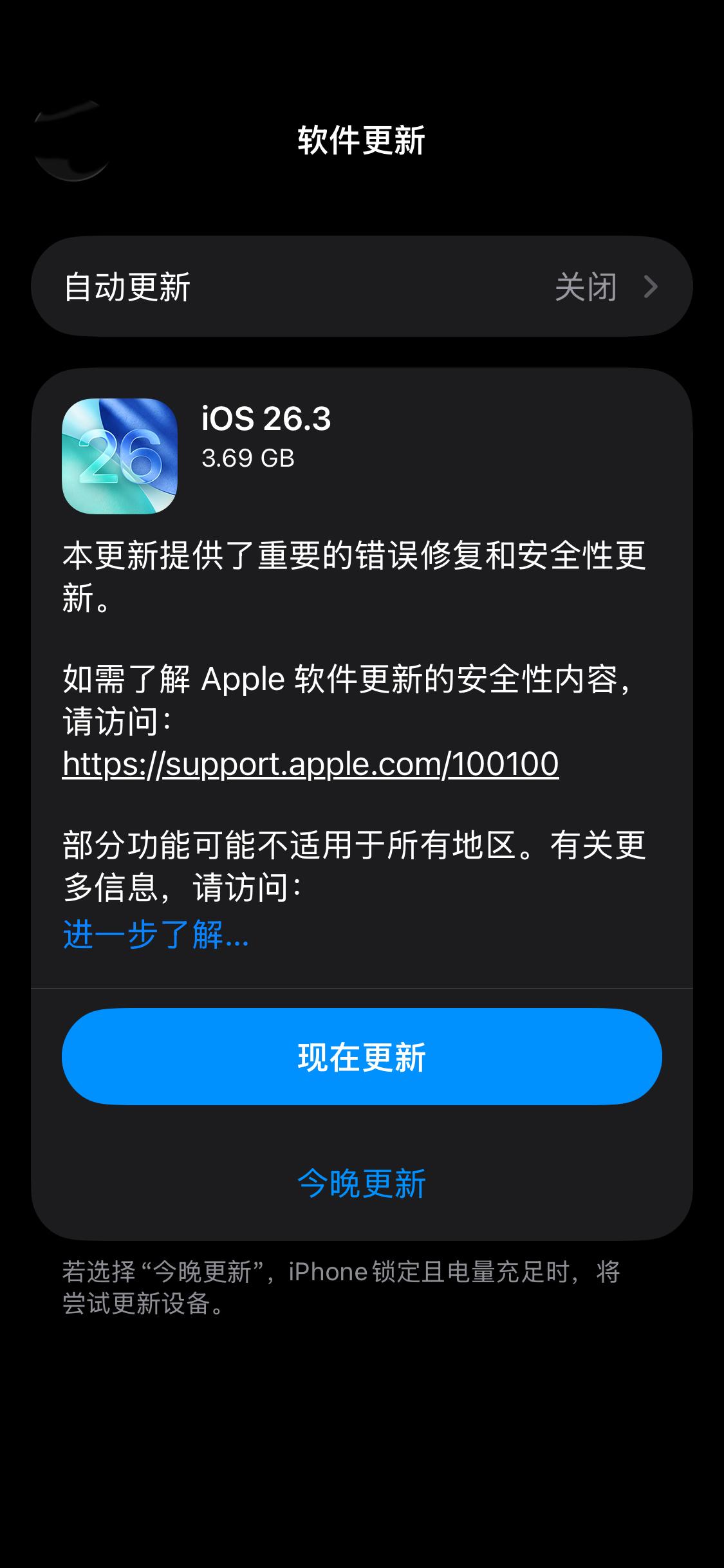Choose 今晚更新 to update tonight
This screenshot has width=724, height=1568.
point(362,1183)
